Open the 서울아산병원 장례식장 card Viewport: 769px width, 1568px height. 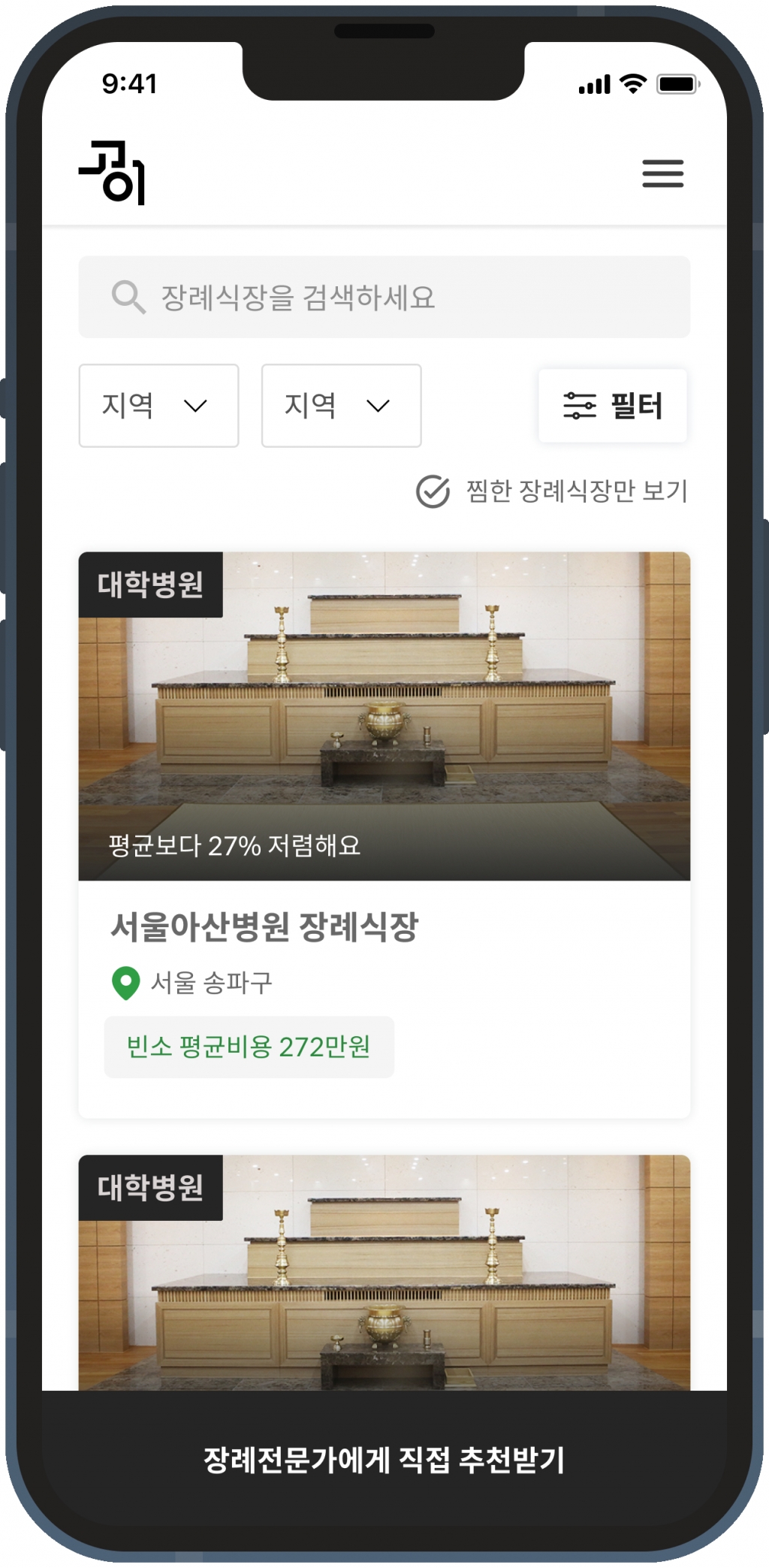pos(384,926)
